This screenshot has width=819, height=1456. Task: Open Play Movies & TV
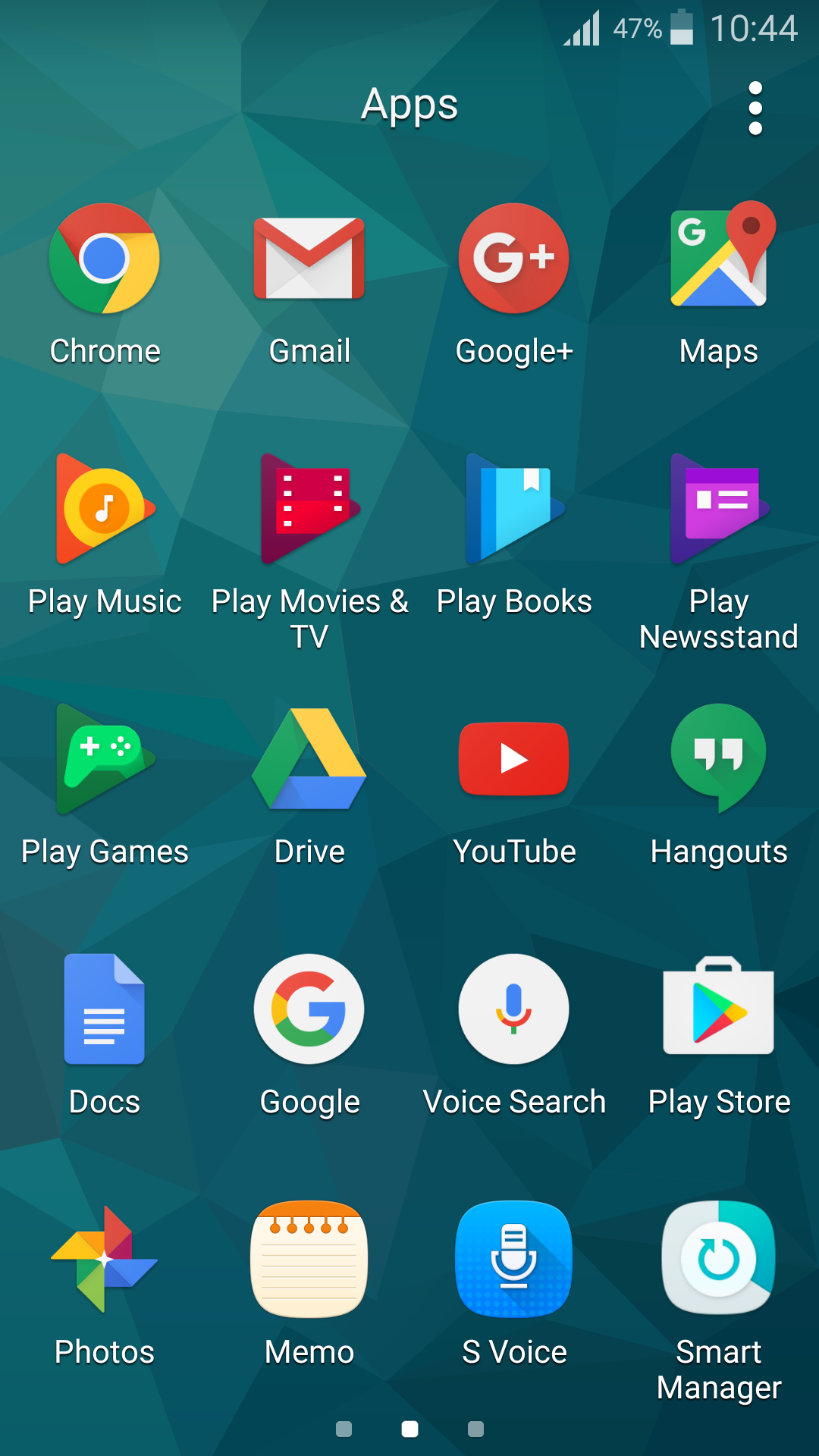tap(309, 510)
